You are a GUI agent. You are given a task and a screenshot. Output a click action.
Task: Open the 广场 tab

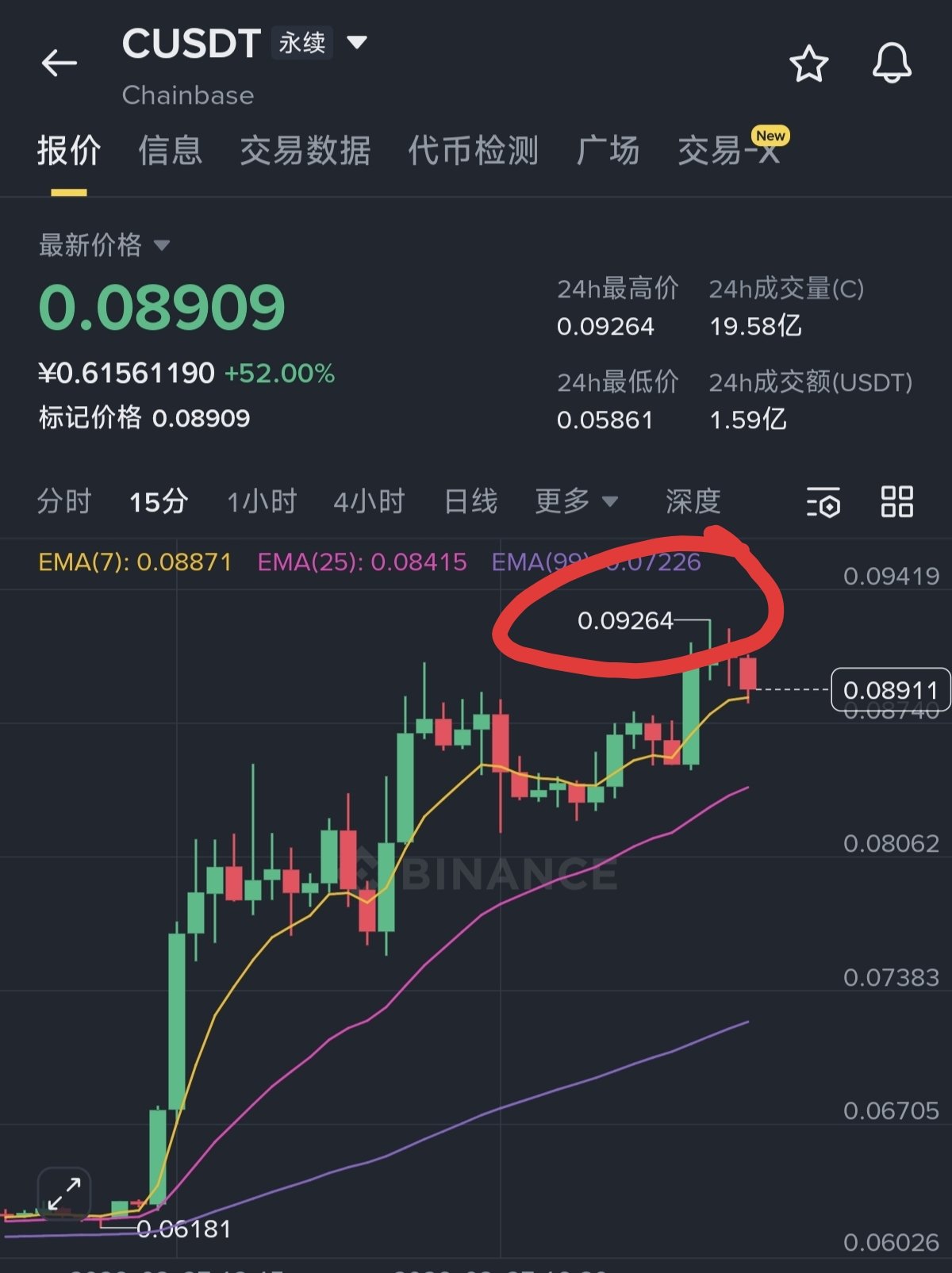[x=608, y=151]
